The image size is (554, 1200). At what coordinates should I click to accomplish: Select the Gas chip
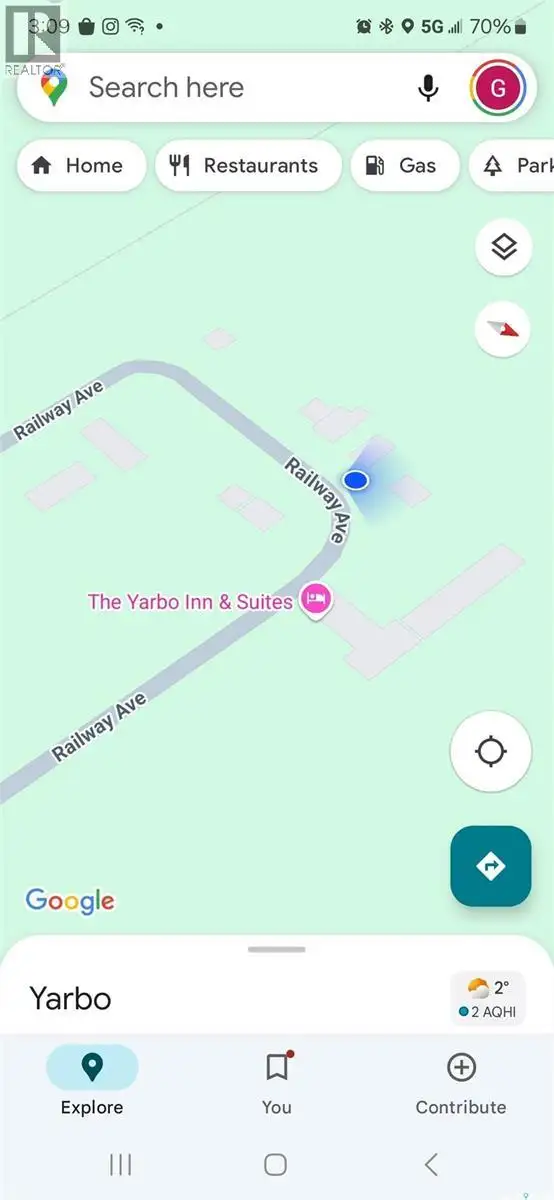405,165
